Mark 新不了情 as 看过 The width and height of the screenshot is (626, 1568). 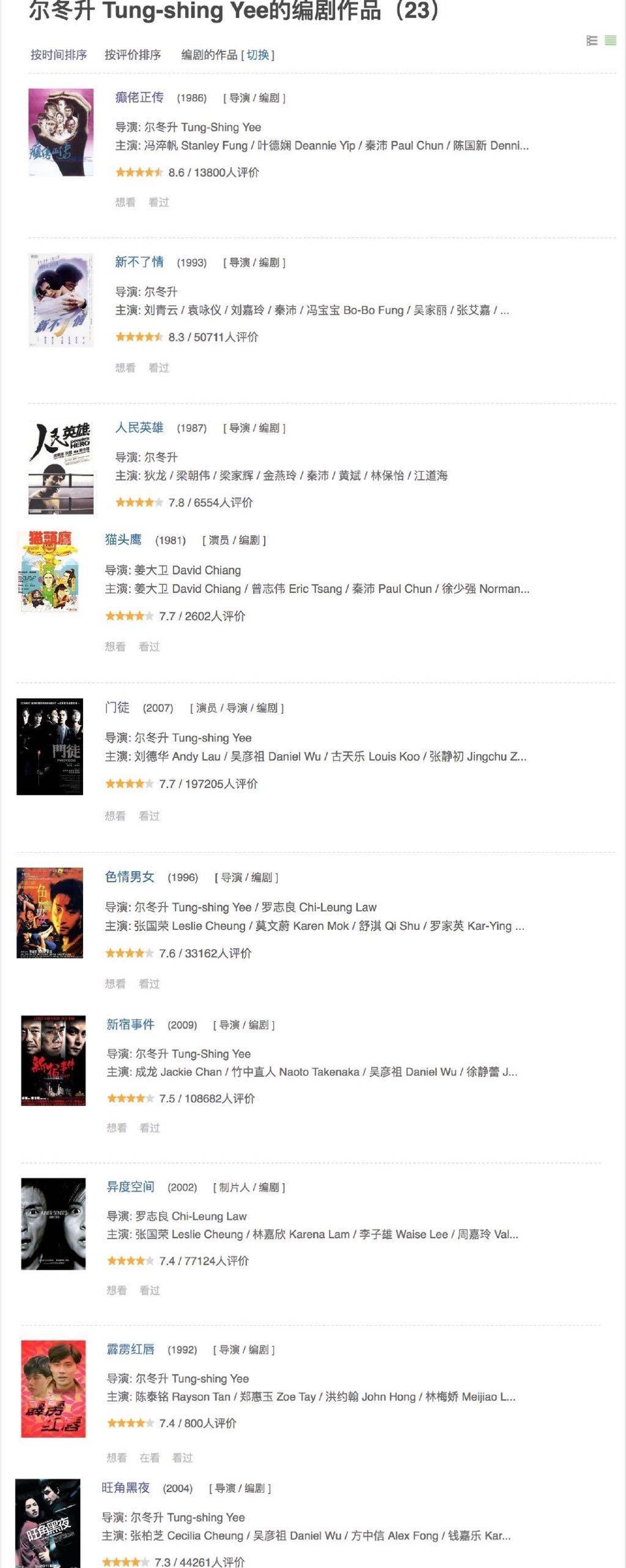click(159, 368)
